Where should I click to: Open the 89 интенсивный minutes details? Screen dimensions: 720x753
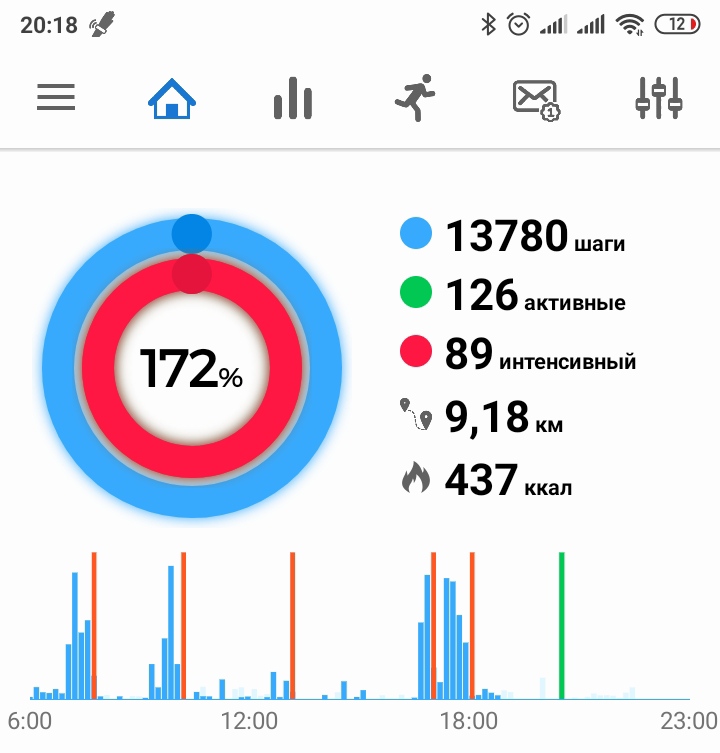518,355
